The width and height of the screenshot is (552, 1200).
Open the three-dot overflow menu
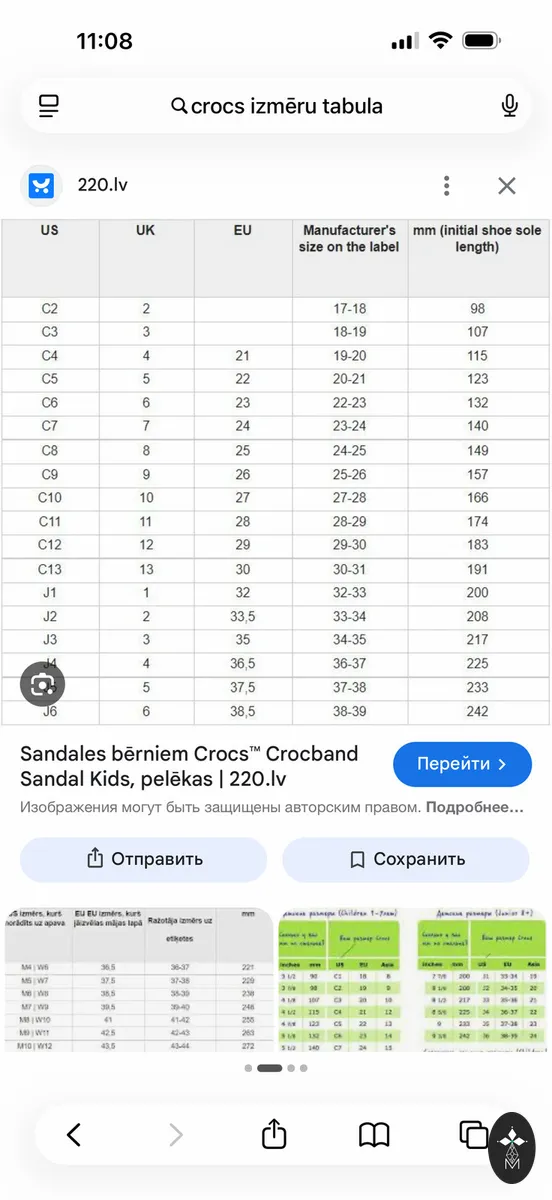(447, 185)
